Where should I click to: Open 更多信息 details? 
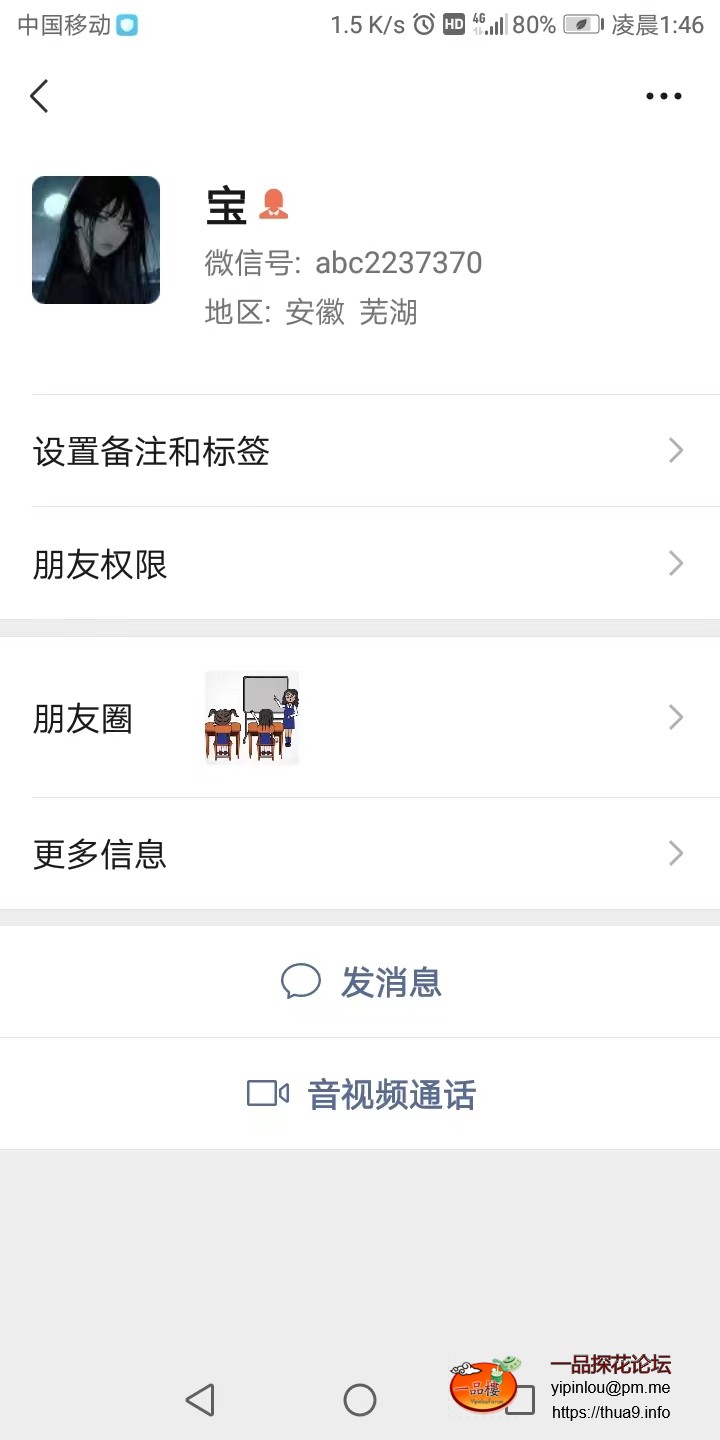click(360, 854)
